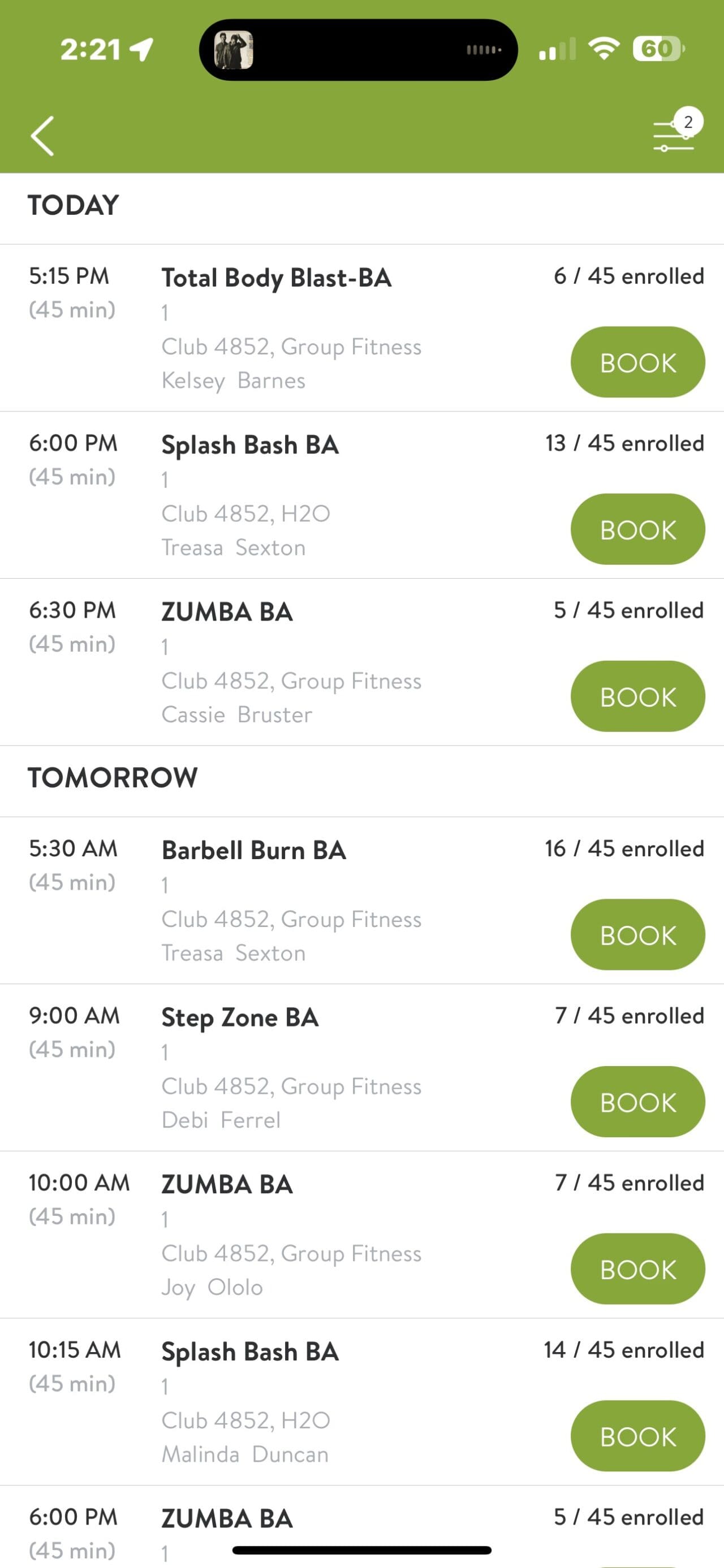Book tomorrow's 10:00 AM ZUMBA BA class
724x1568 pixels.
[637, 1269]
